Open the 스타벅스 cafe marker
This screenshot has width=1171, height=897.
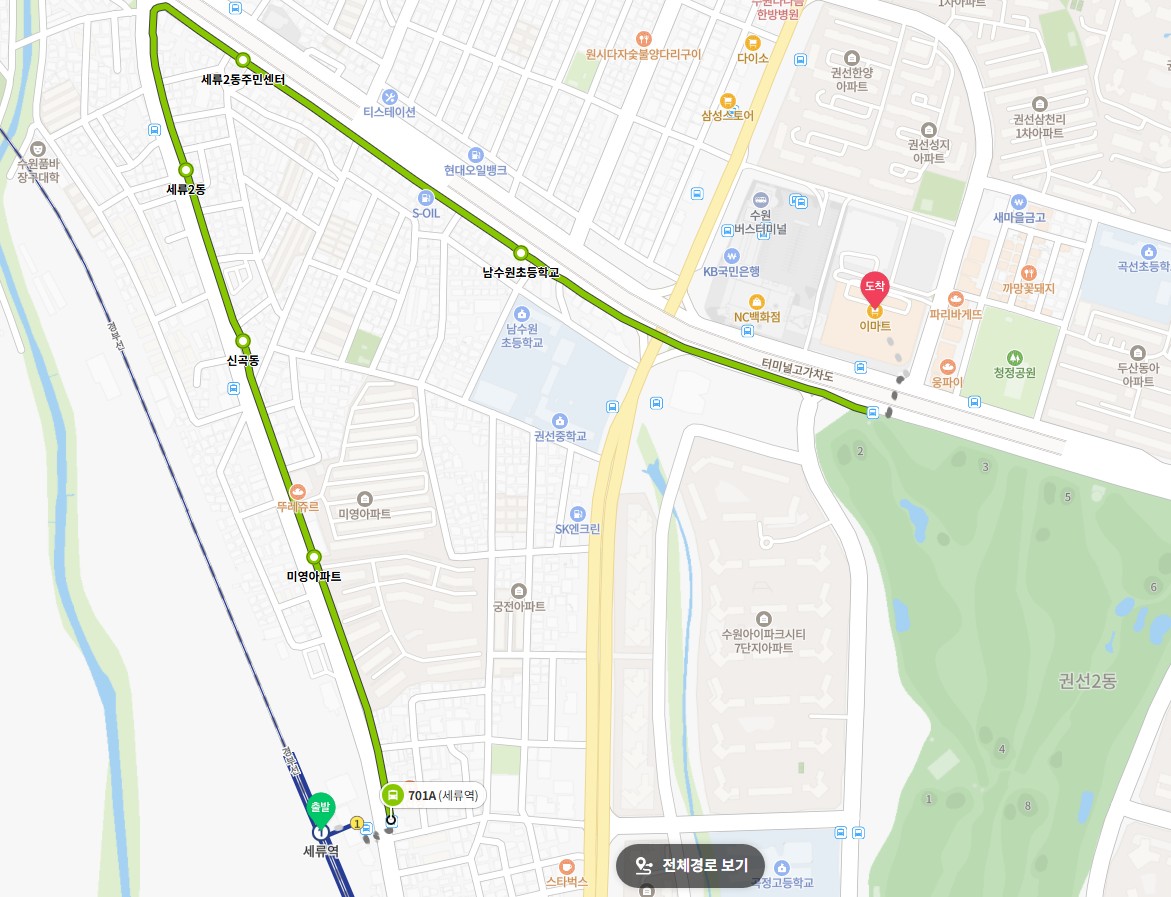tap(566, 866)
